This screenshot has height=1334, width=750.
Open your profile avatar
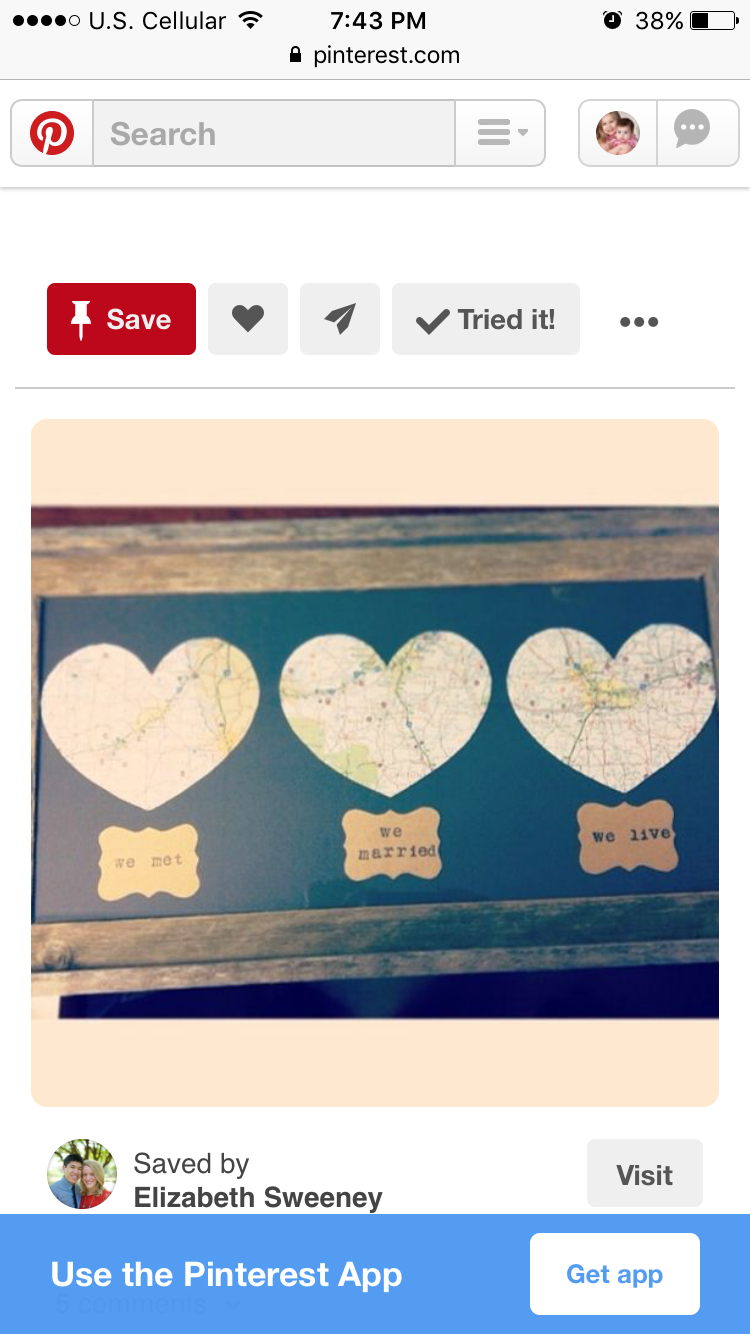(x=618, y=133)
